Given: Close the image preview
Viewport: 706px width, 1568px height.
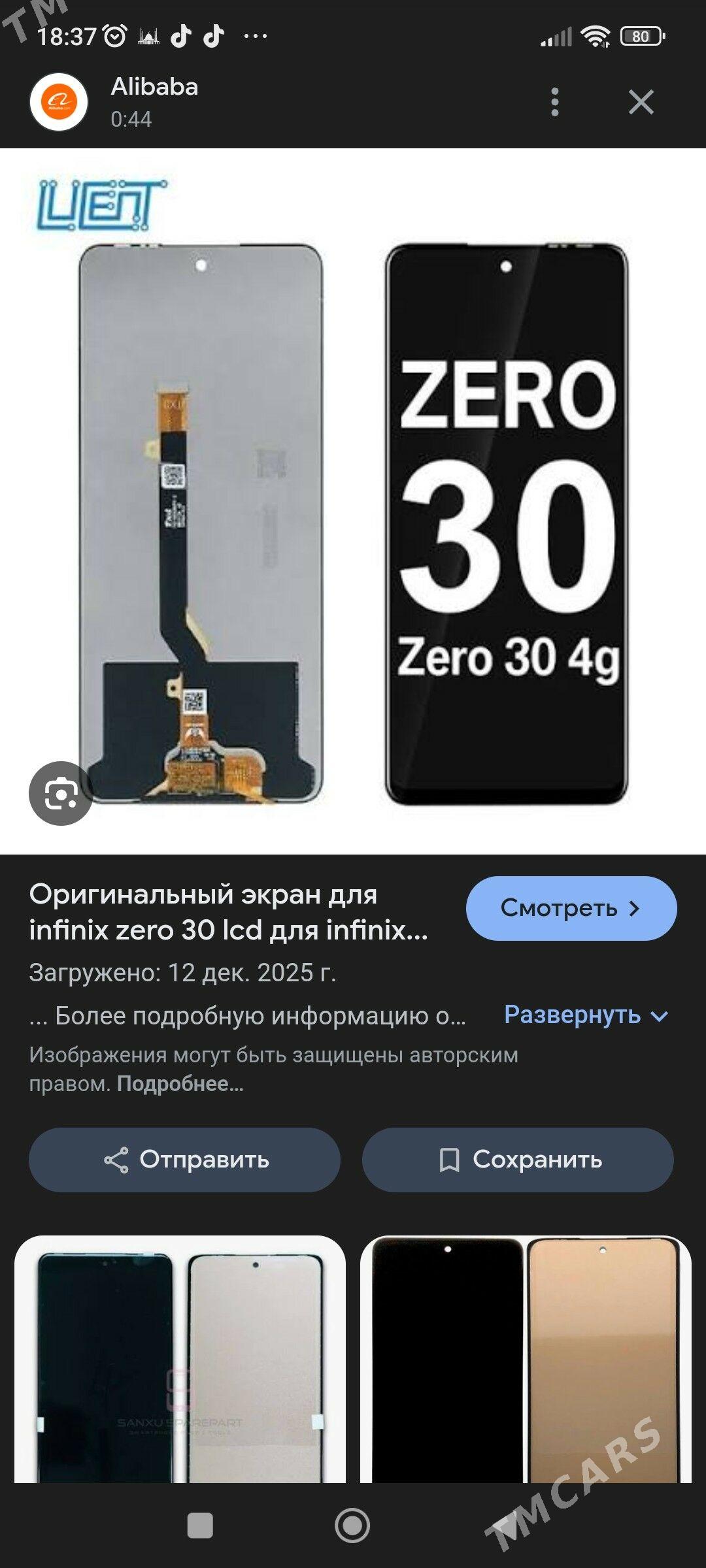Looking at the screenshot, I should coord(641,102).
